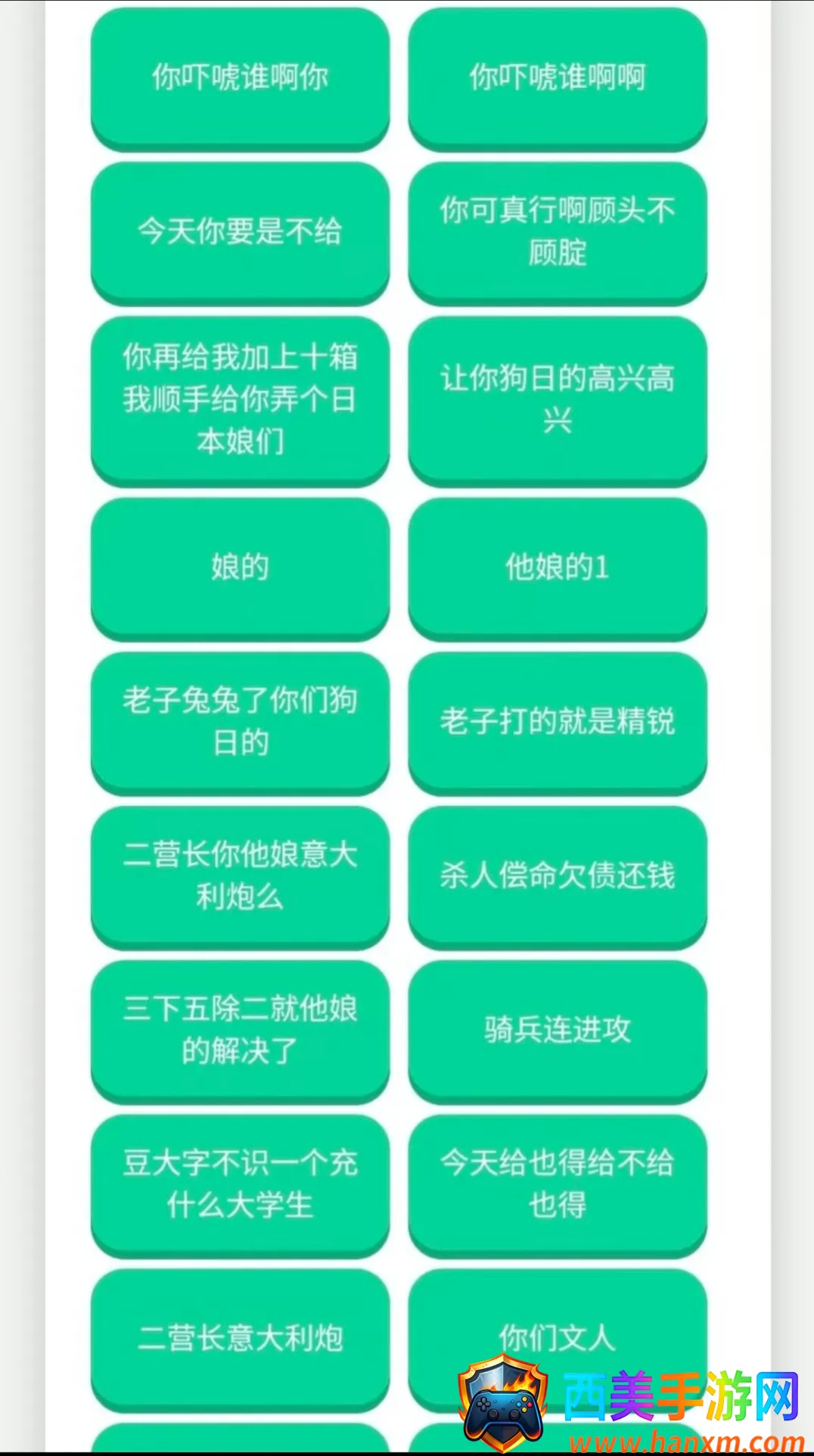Play 老子打的就是精锐 clip
Image resolution: width=814 pixels, height=1456 pixels.
tap(558, 721)
